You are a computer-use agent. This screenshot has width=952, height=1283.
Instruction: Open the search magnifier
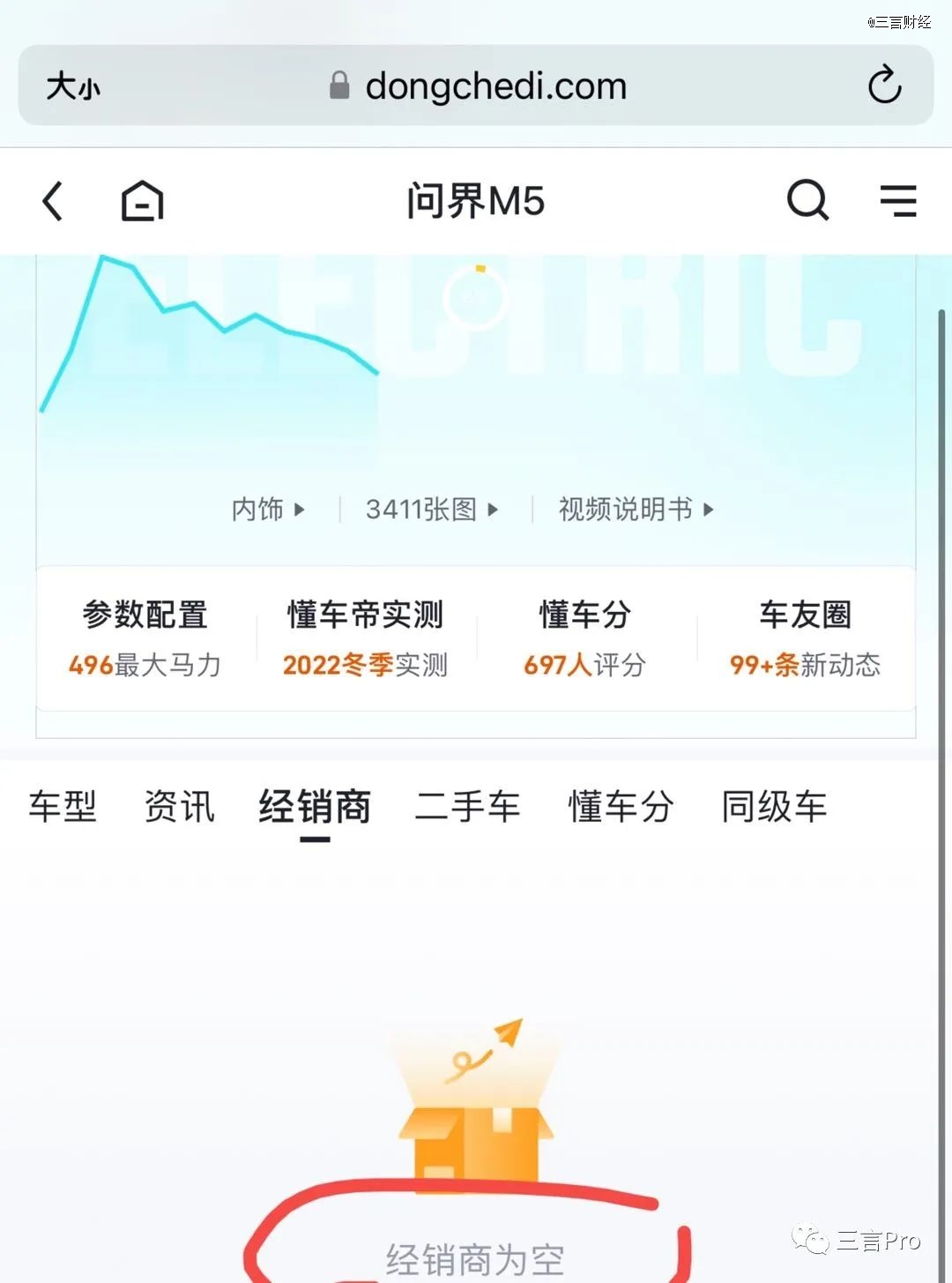coord(807,200)
